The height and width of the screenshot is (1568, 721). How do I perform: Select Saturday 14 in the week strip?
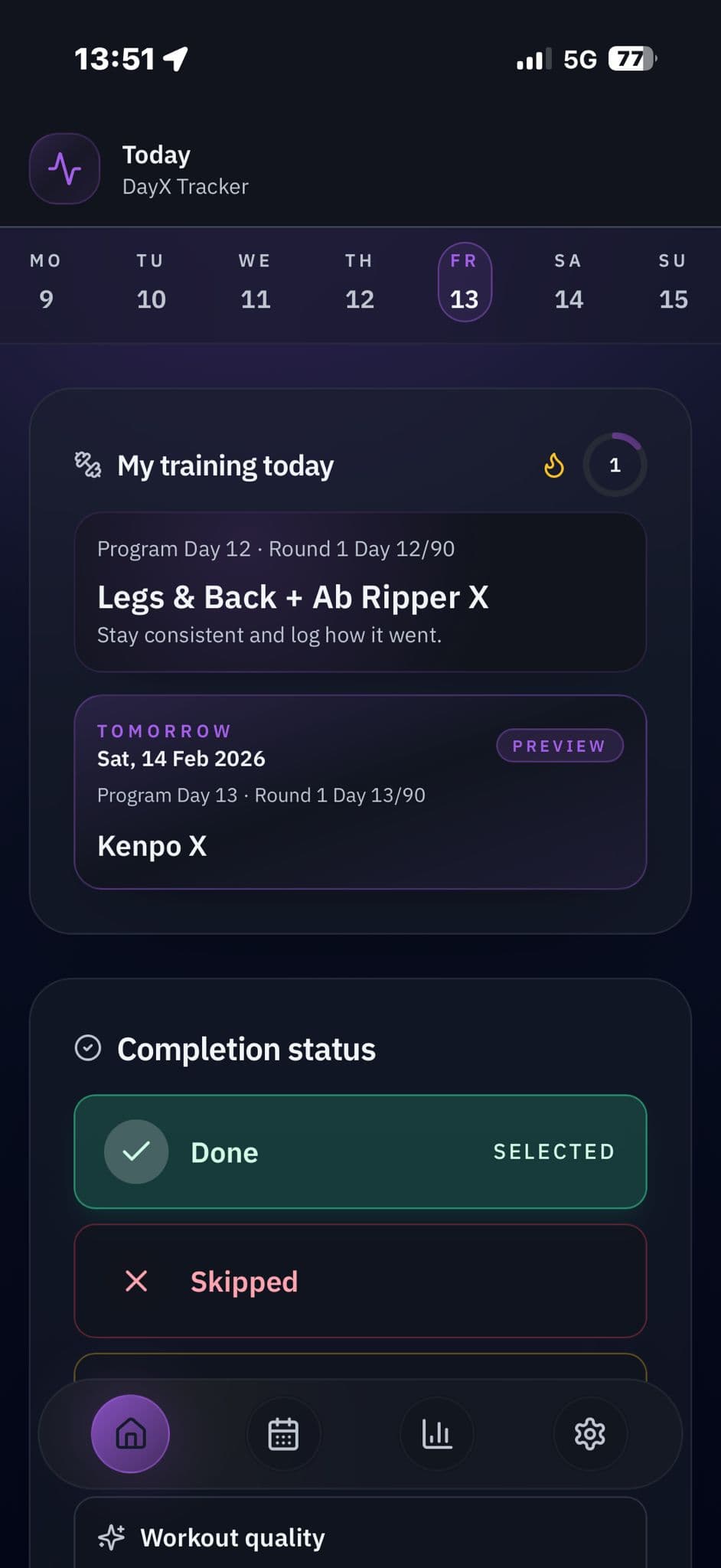tap(568, 282)
